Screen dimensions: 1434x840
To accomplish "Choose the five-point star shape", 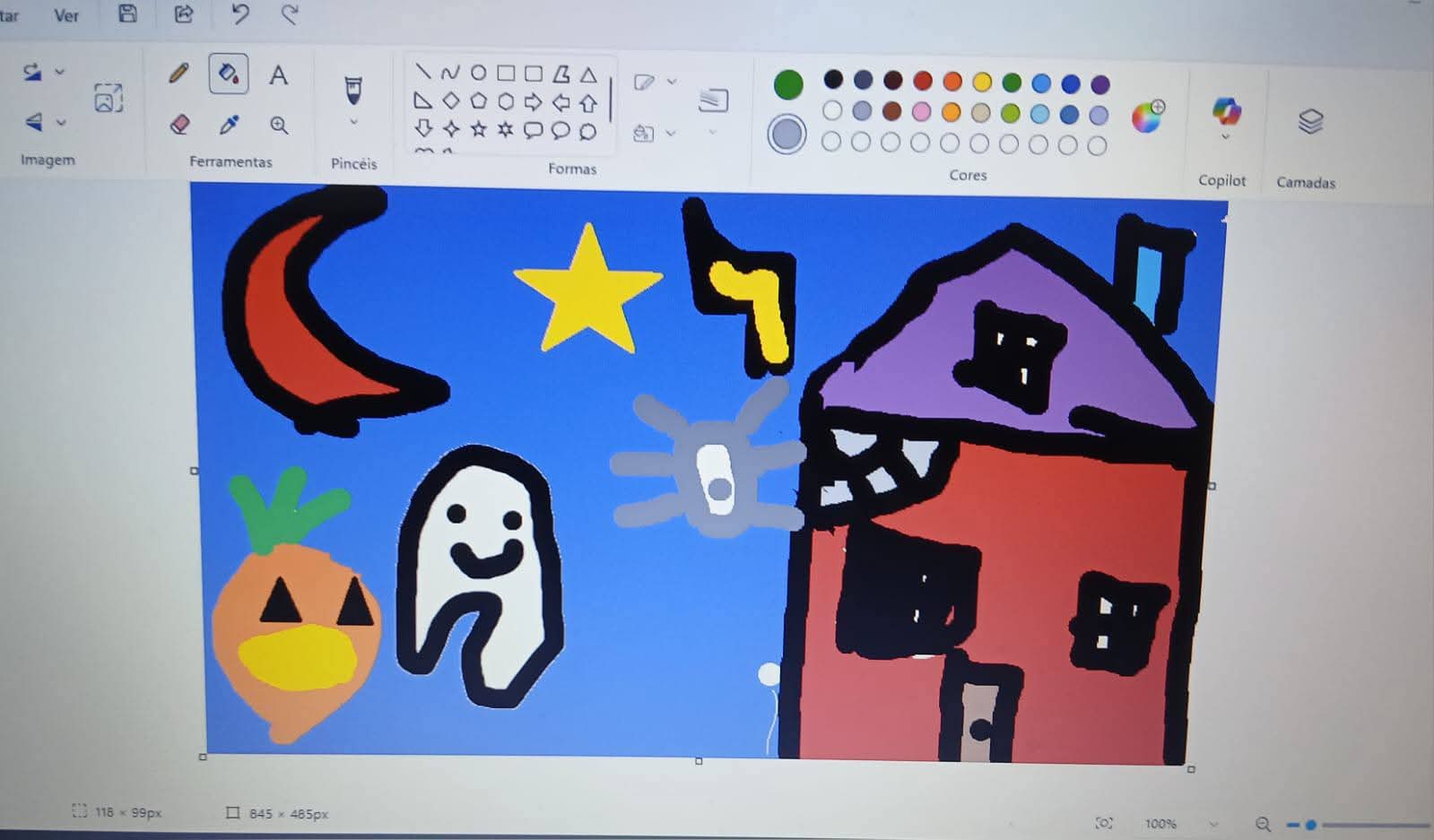I will coord(479,130).
